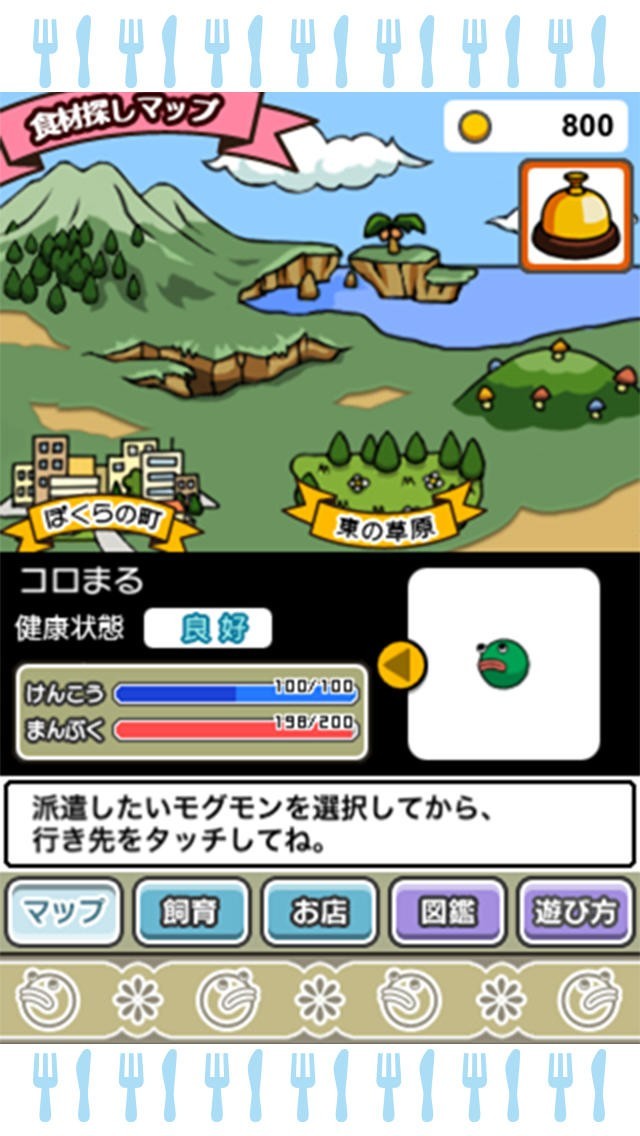Screen dimensions: 640x1136
Task: View the 遊び方 how-to-play tab
Action: point(576,911)
